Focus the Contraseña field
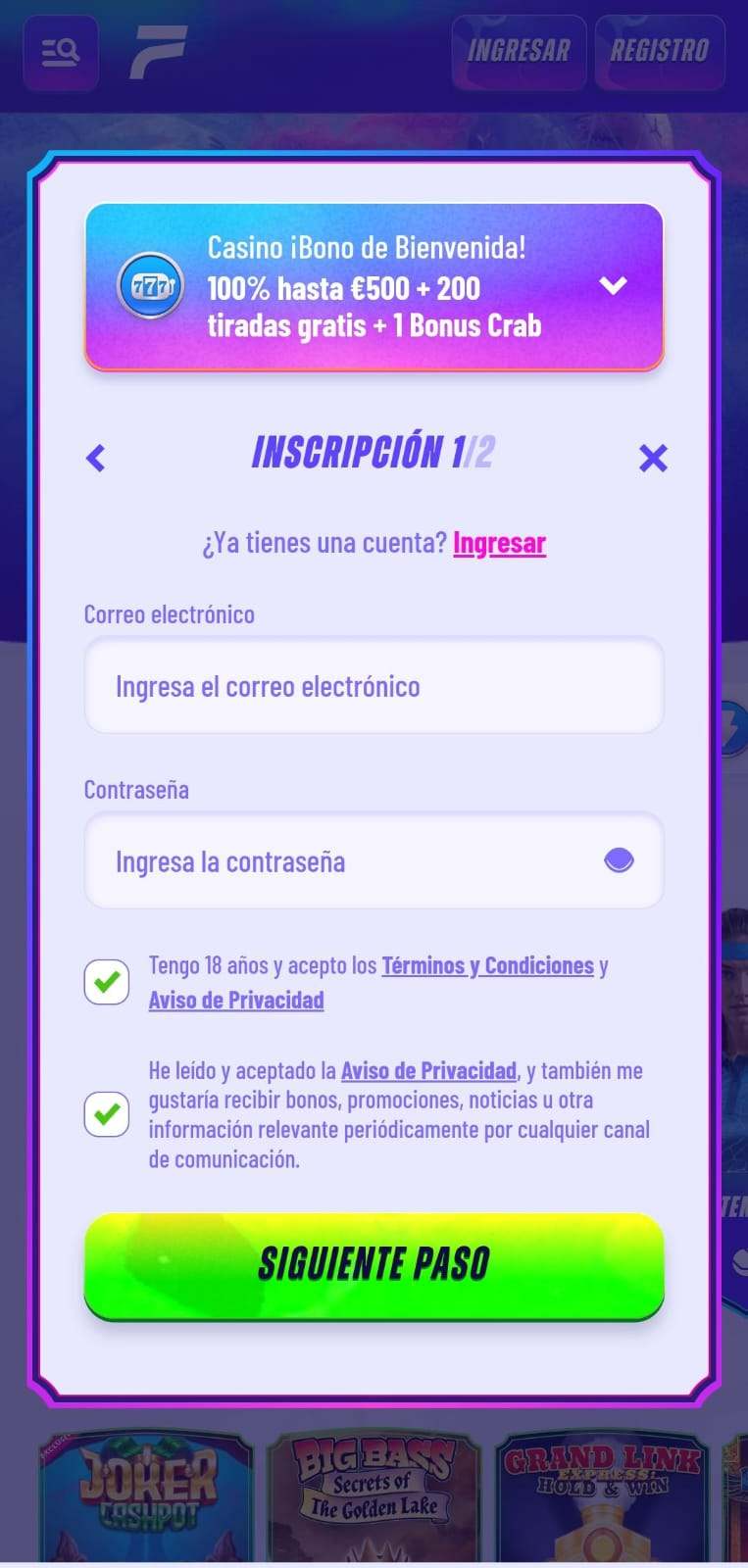Viewport: 748px width, 1568px height. pyautogui.click(x=374, y=861)
